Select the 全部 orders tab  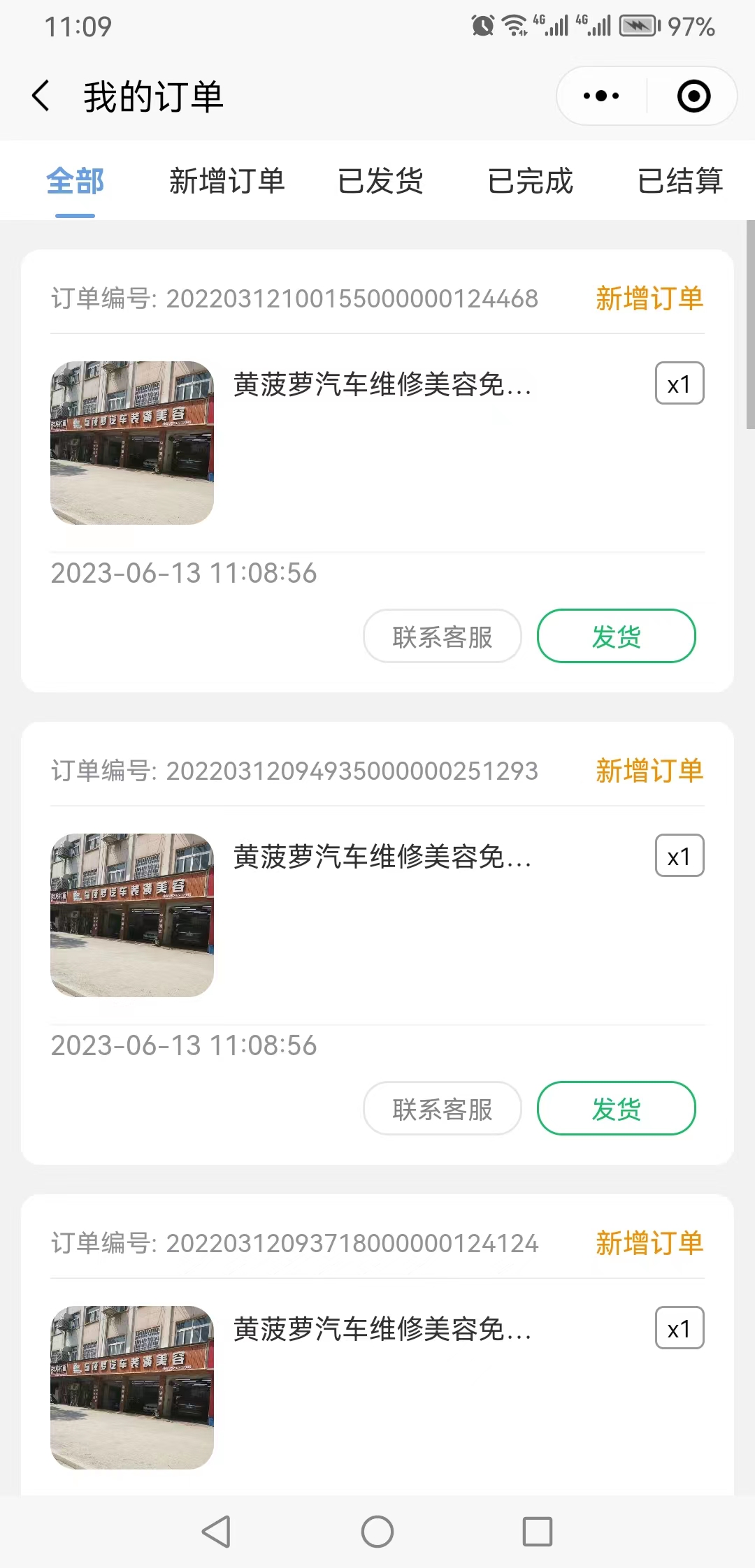(x=75, y=182)
